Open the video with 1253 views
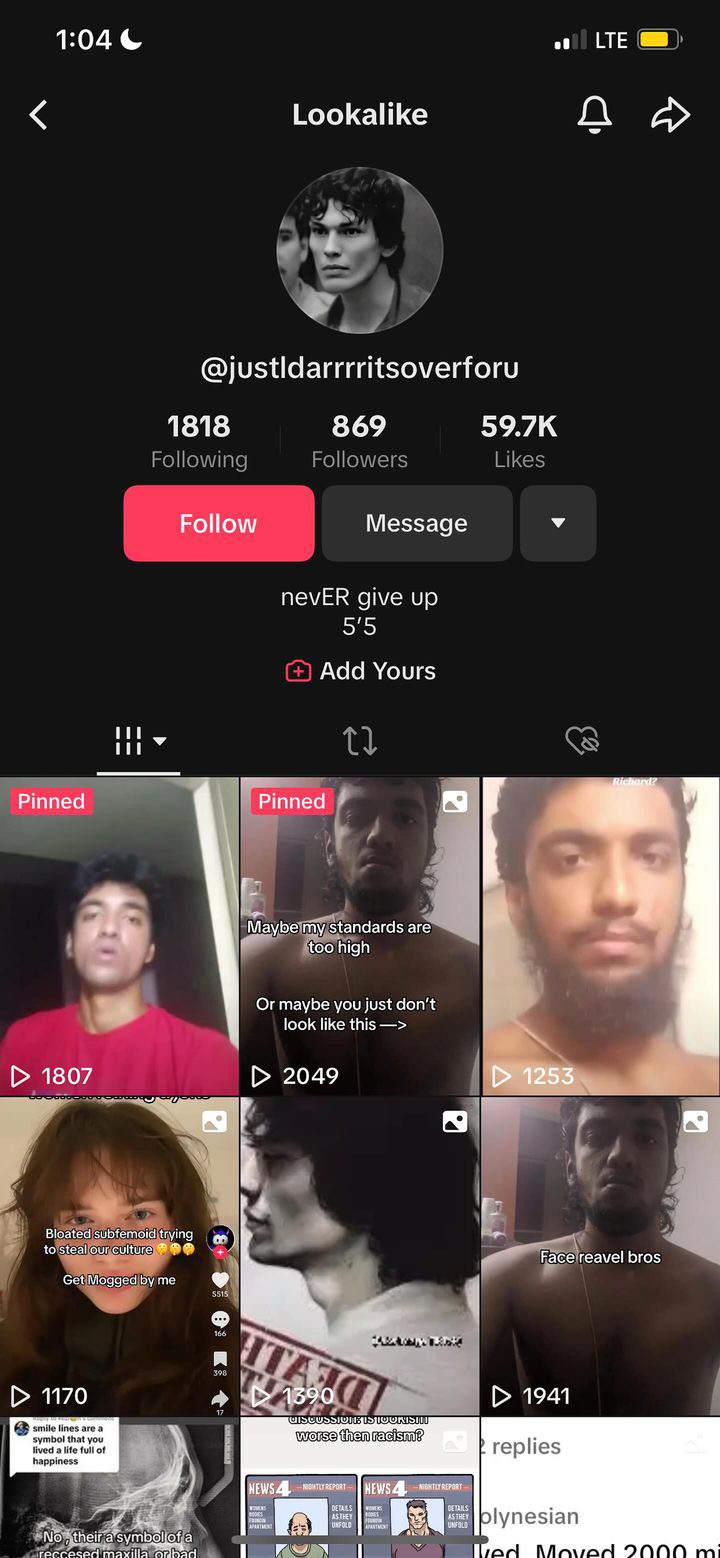The image size is (720, 1558). point(600,935)
